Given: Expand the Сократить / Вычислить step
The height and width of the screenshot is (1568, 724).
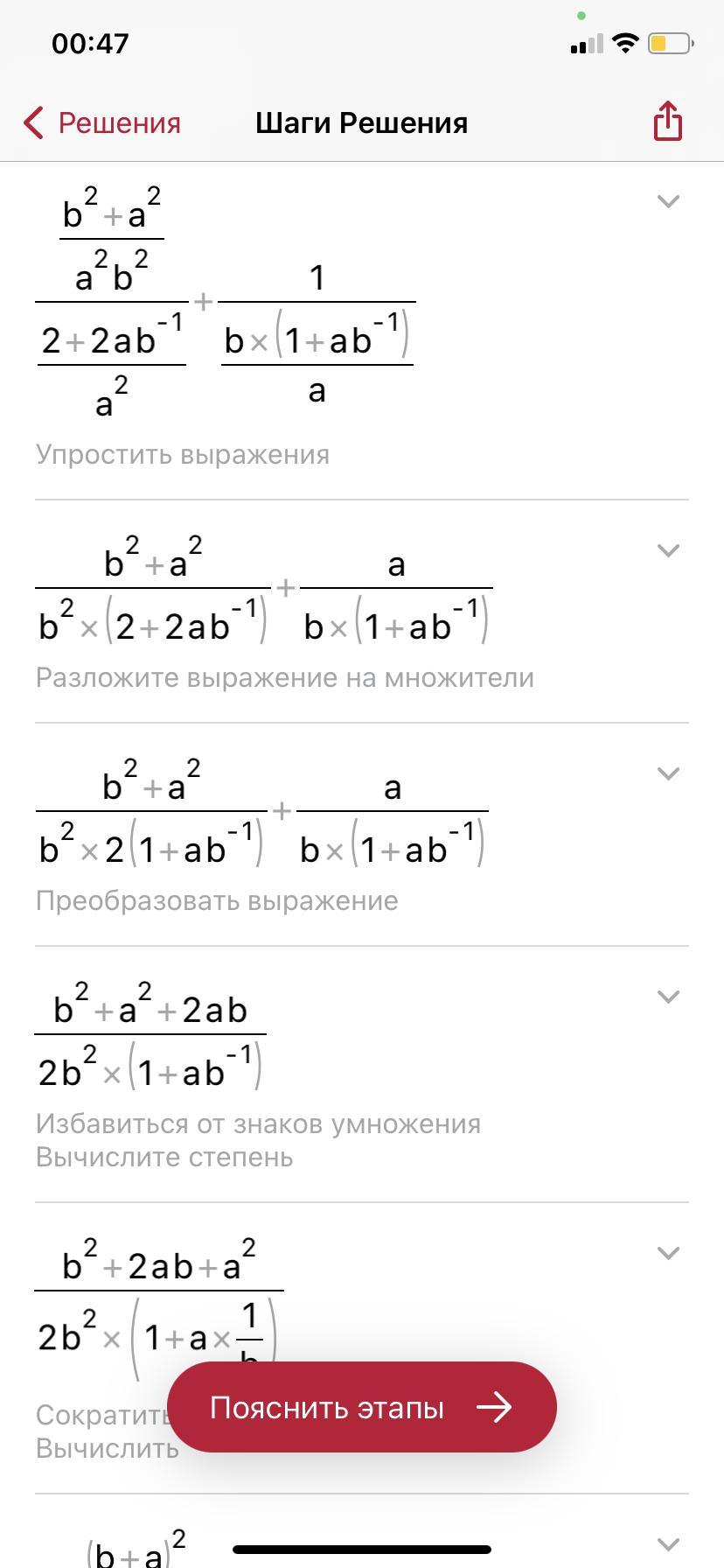Looking at the screenshot, I should [668, 1253].
